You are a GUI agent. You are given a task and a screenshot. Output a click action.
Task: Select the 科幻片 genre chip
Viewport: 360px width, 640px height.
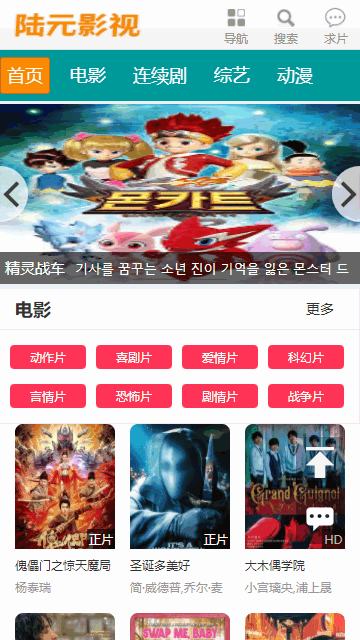pos(306,357)
